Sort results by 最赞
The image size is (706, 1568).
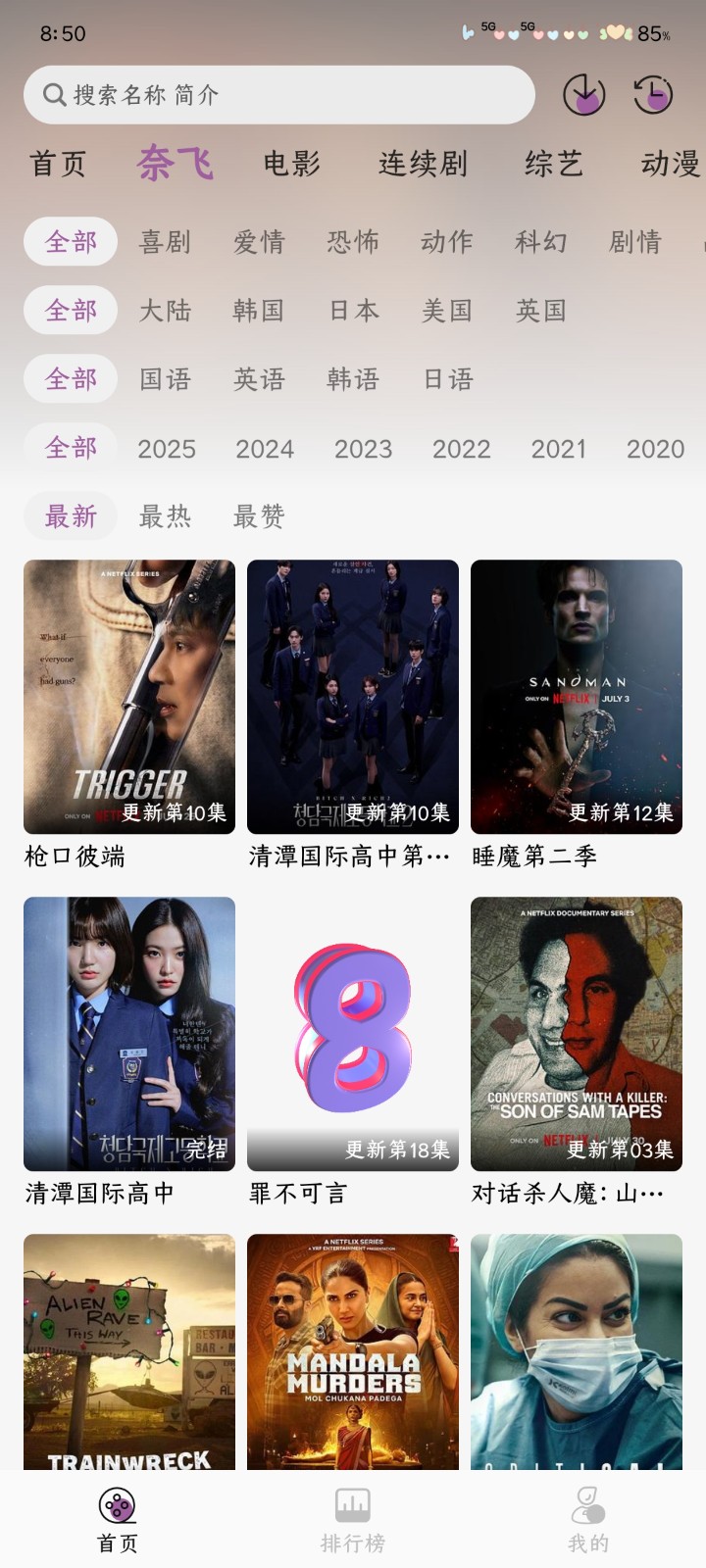coord(259,516)
